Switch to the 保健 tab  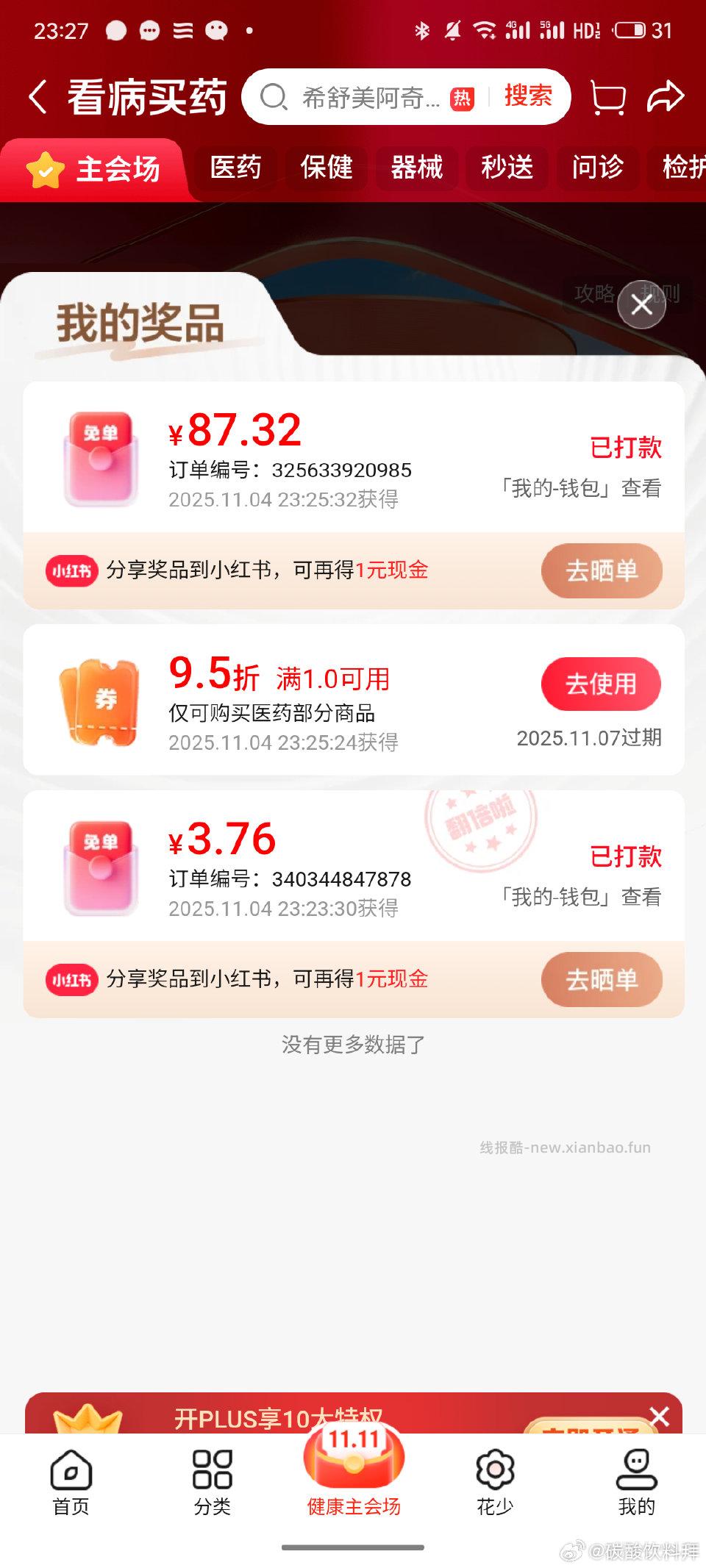[326, 168]
